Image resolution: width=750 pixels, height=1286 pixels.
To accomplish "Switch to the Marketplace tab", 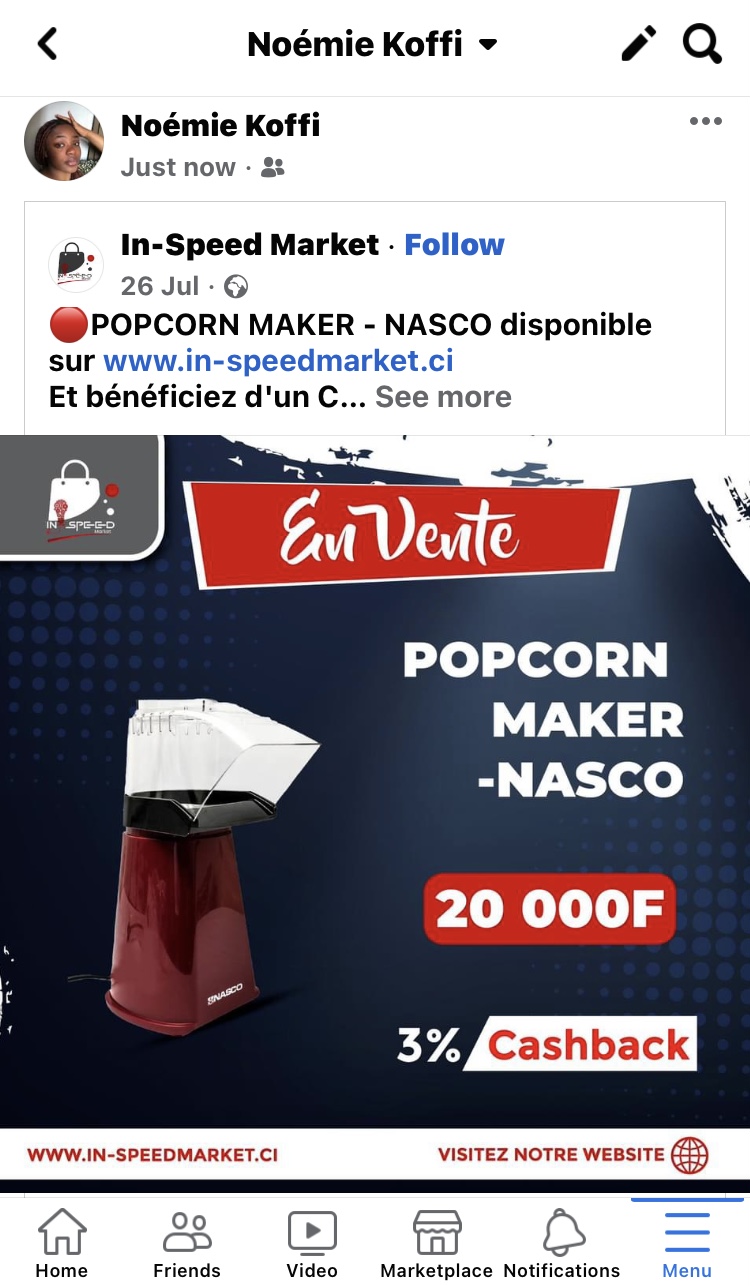I will (437, 1242).
